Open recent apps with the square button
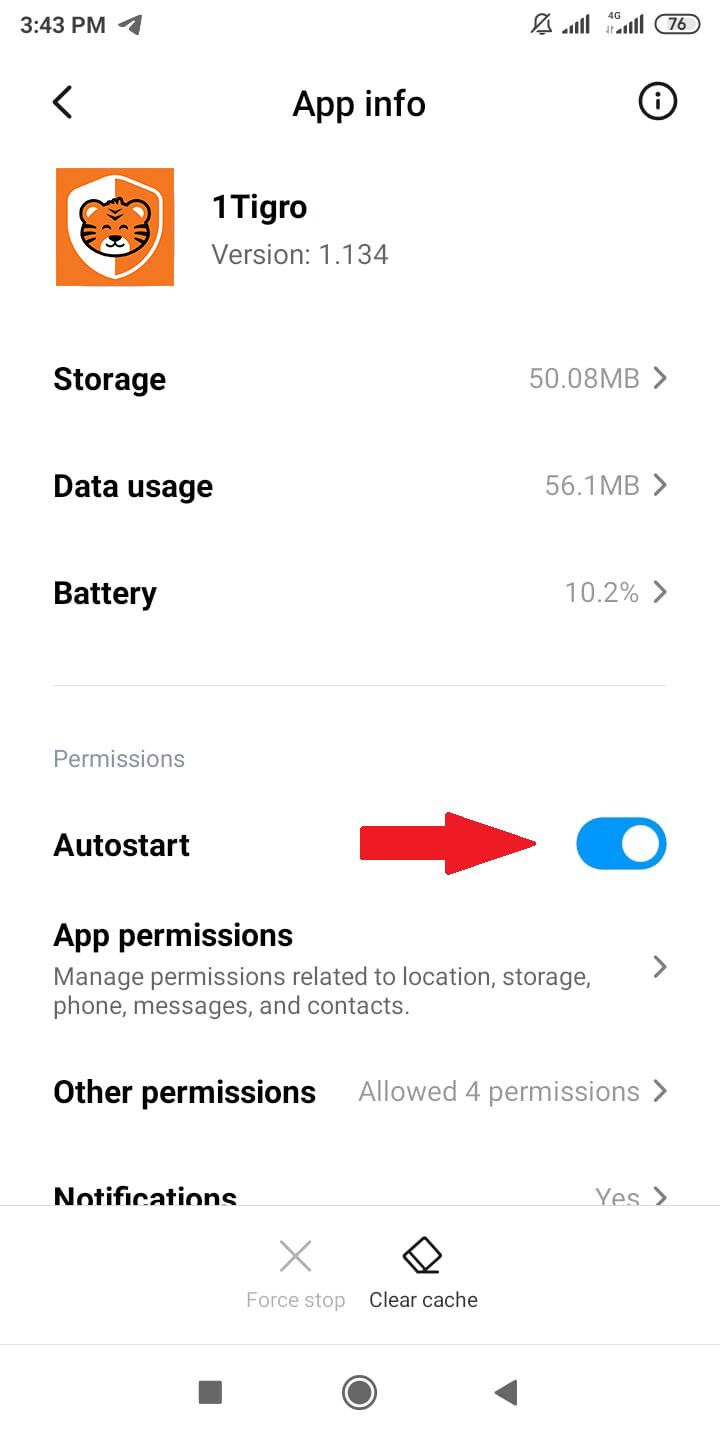This screenshot has width=720, height=1440. [x=210, y=1392]
